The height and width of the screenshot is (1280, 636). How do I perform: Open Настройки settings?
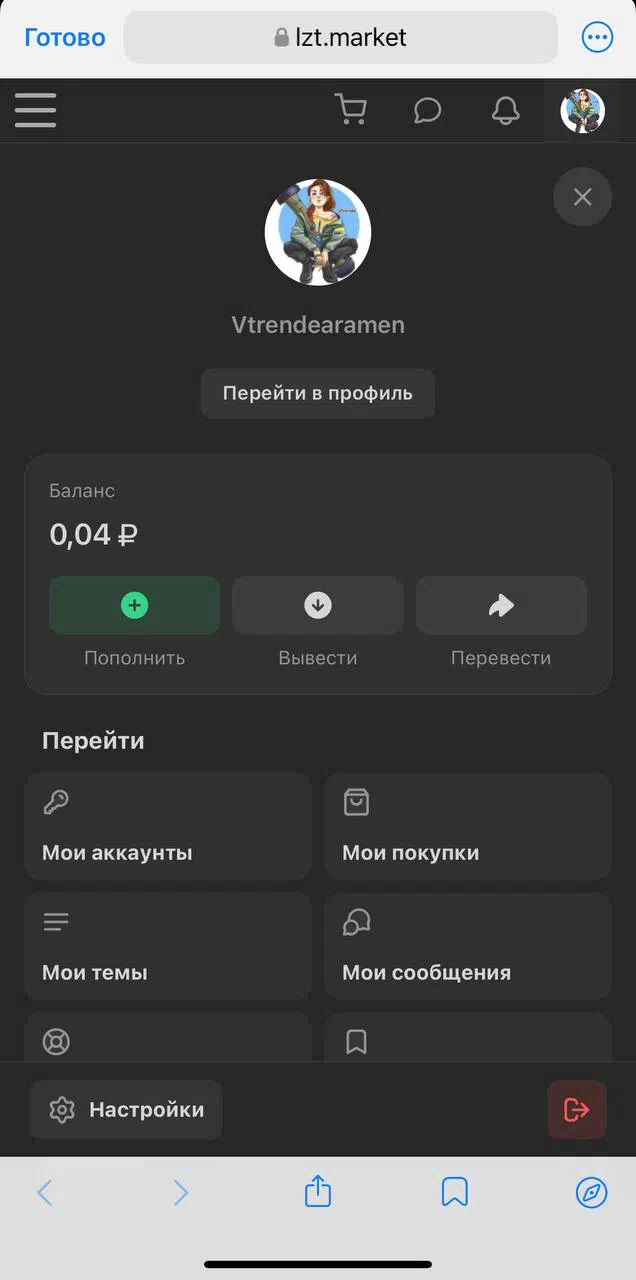point(126,1109)
